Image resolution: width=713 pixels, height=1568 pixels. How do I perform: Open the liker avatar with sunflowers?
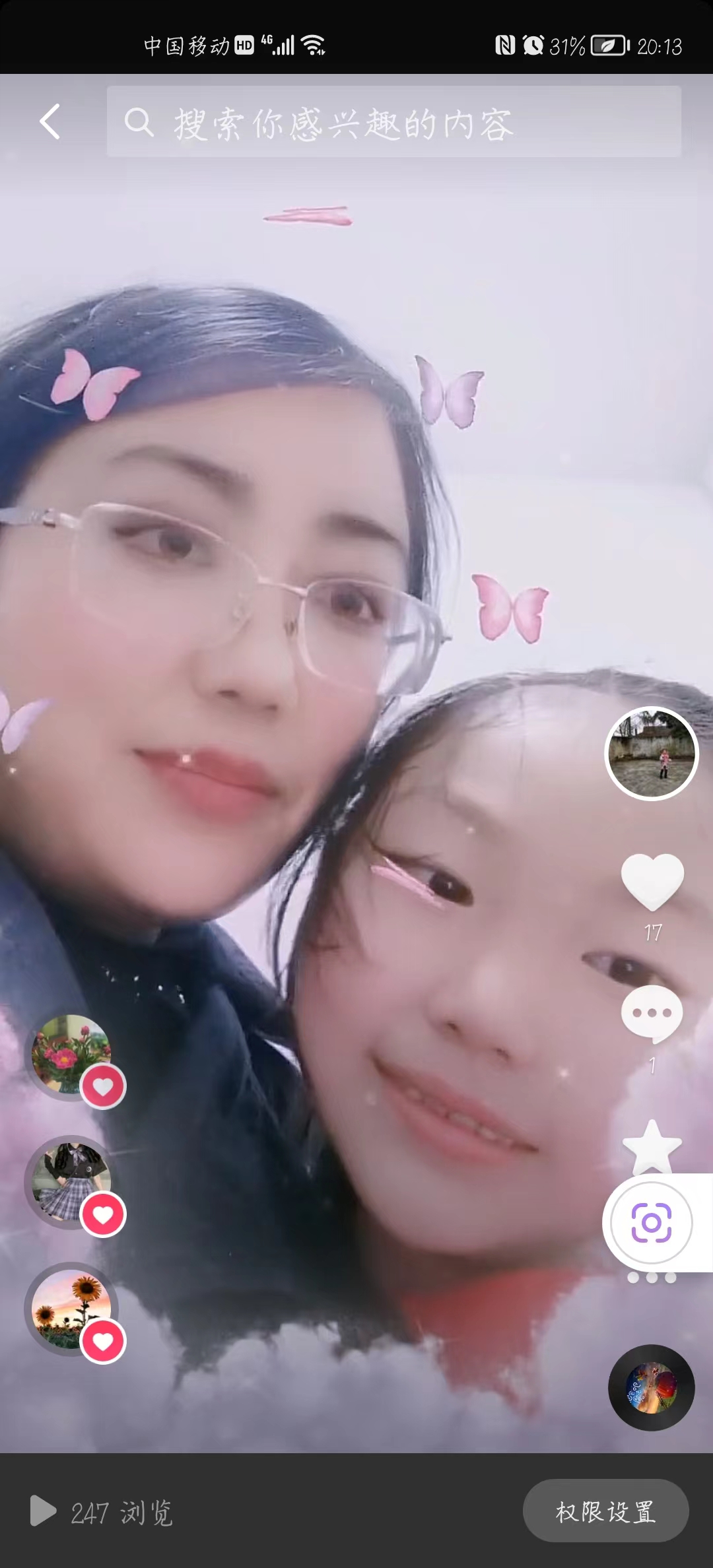click(x=71, y=1310)
